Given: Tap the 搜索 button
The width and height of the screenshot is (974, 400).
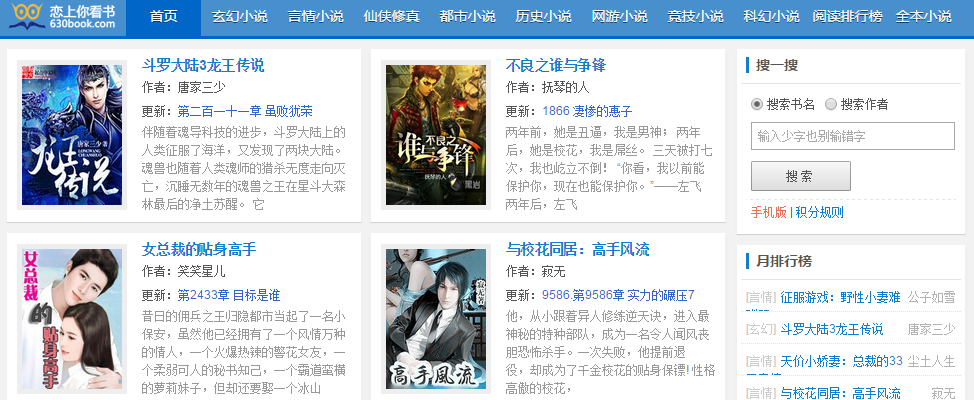Looking at the screenshot, I should click(x=800, y=176).
